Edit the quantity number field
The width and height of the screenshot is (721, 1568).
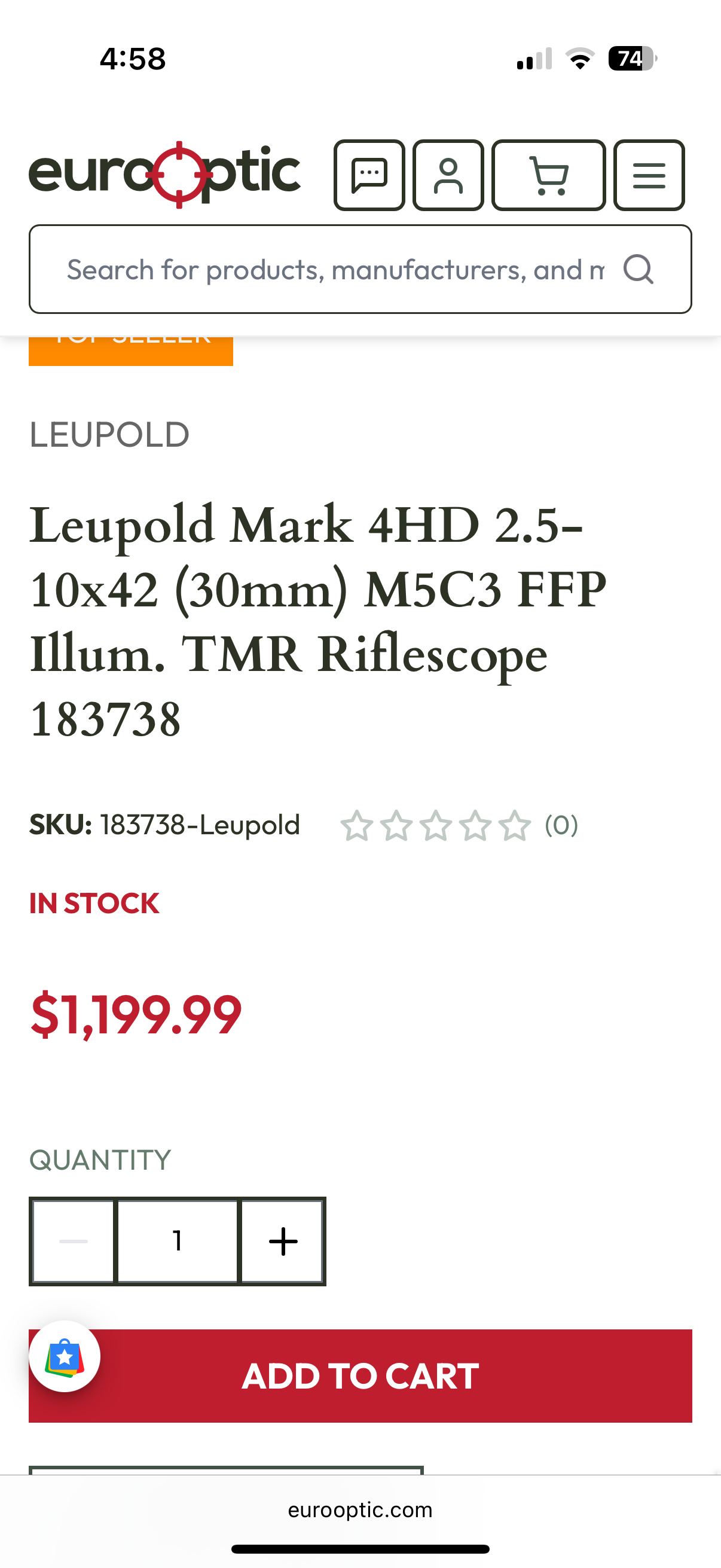[x=177, y=1241]
